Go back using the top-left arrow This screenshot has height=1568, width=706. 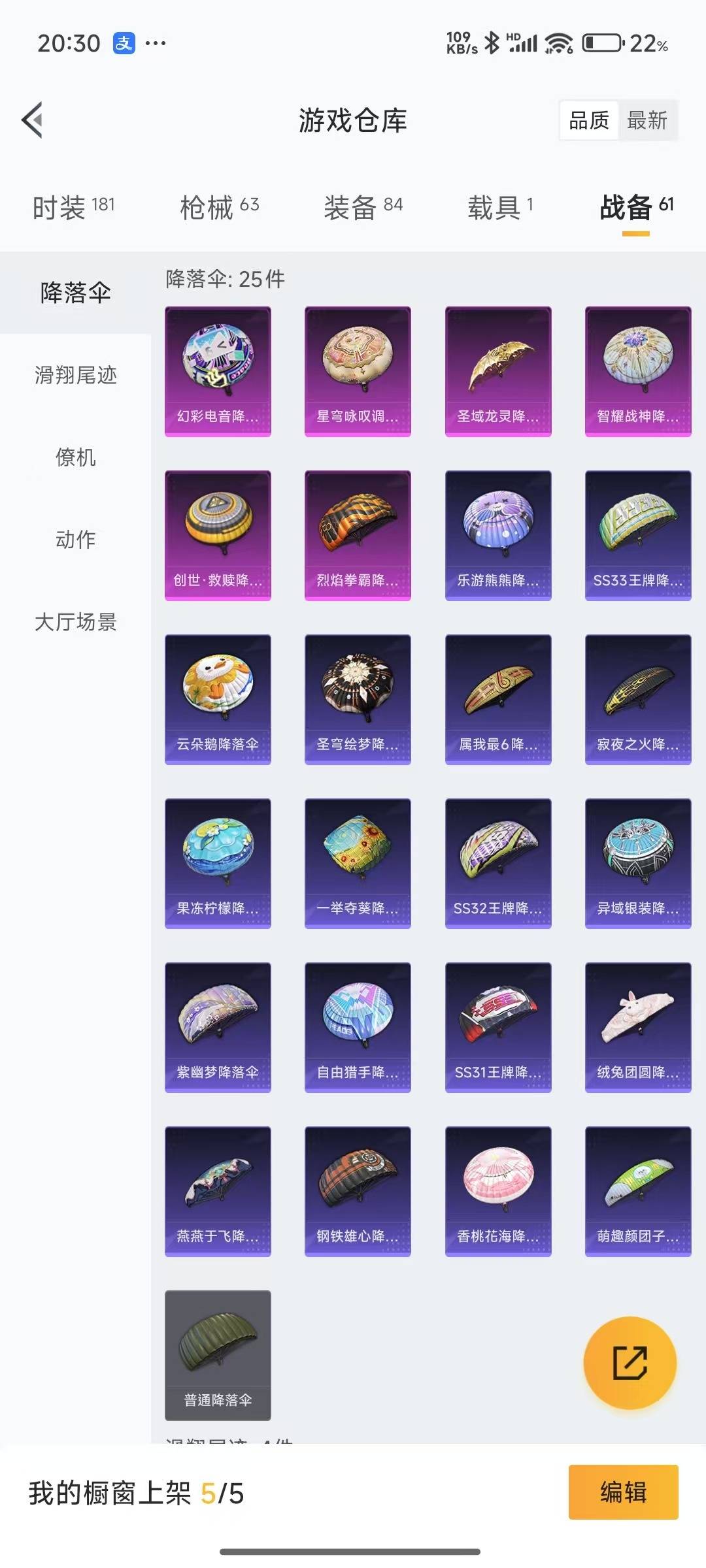[x=32, y=120]
